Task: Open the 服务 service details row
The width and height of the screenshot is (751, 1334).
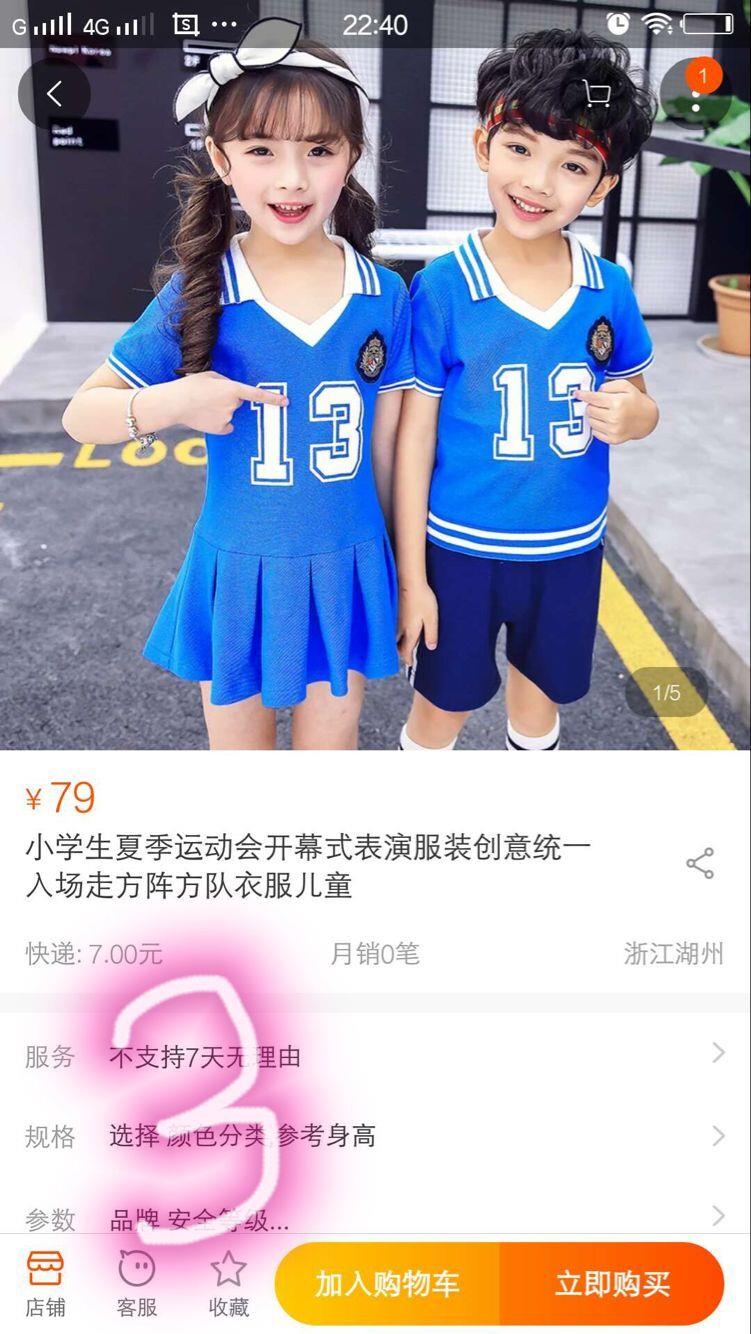Action: [375, 1056]
